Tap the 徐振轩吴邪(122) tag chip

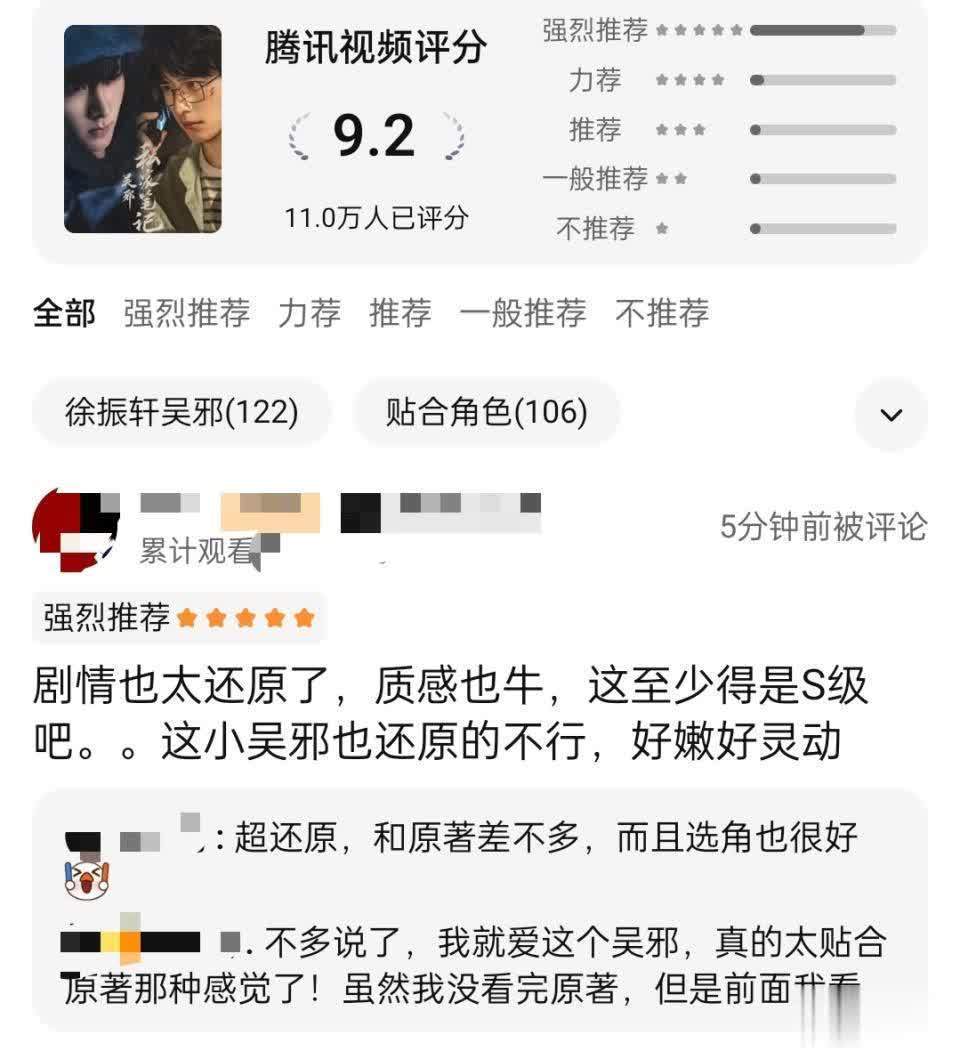(x=181, y=412)
